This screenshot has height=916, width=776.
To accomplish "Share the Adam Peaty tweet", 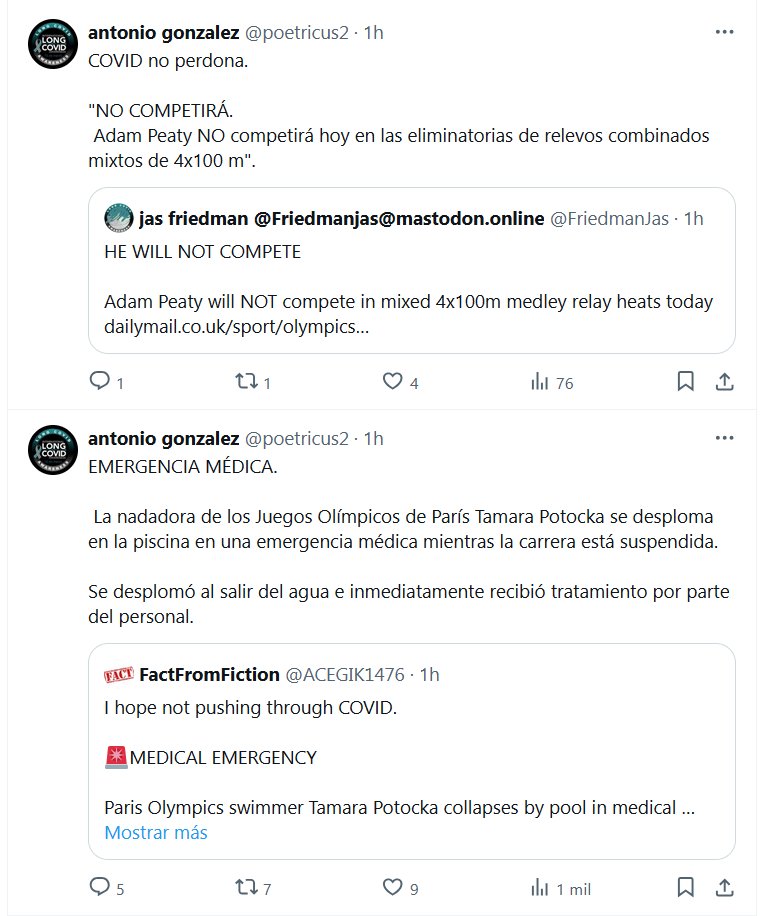I will click(726, 382).
